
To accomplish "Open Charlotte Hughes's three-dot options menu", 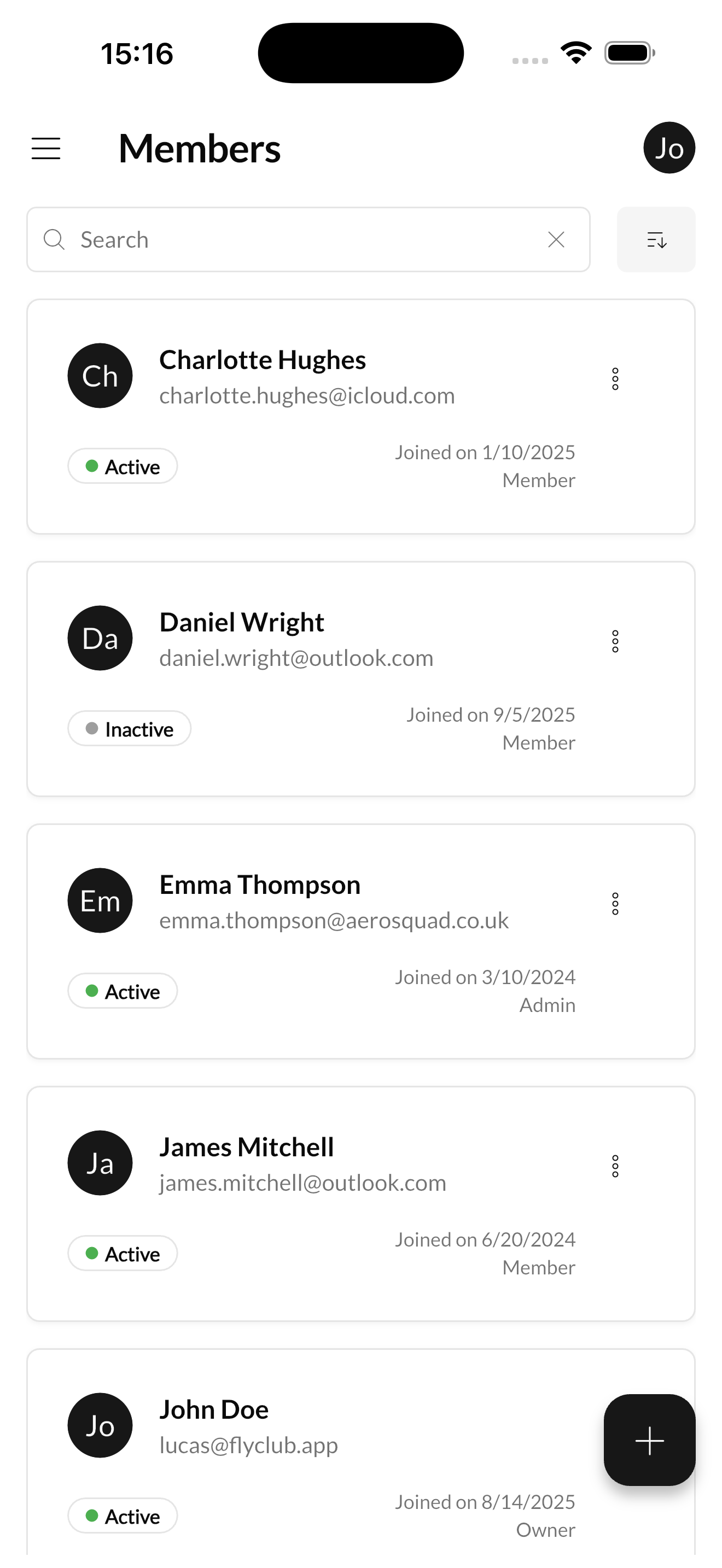I will [615, 379].
